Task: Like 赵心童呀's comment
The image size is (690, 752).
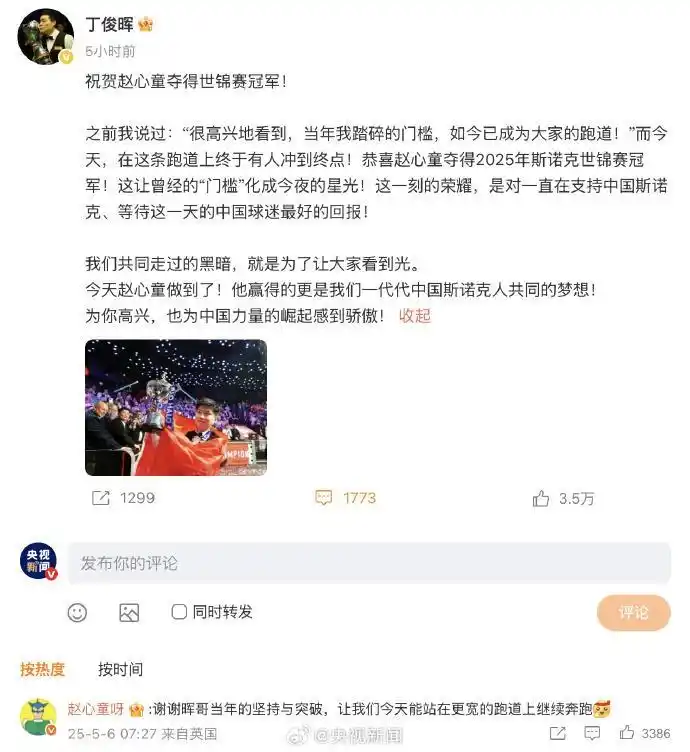Action: 627,733
